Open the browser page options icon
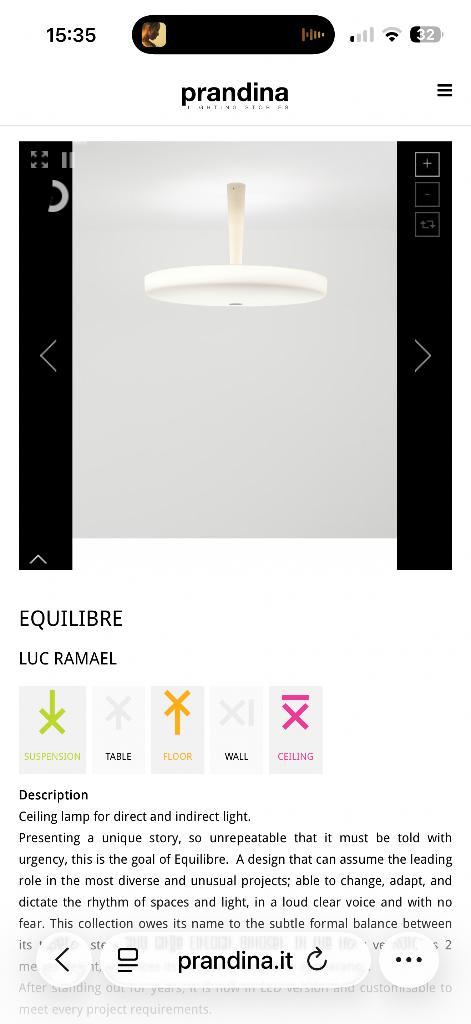 (x=128, y=960)
